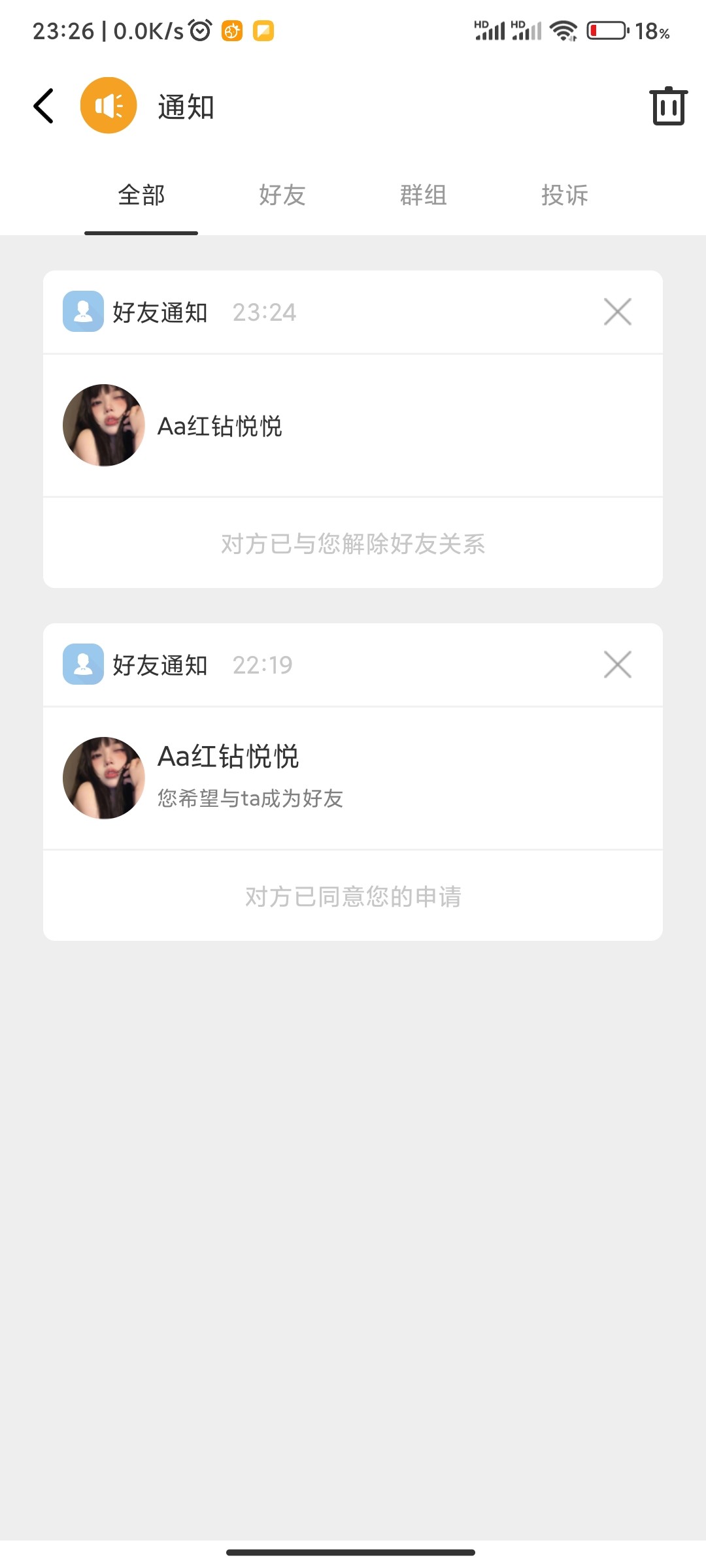Image resolution: width=706 pixels, height=1568 pixels.
Task: Tap the blue friend-notification icon on the 23:24 card
Action: pos(83,312)
